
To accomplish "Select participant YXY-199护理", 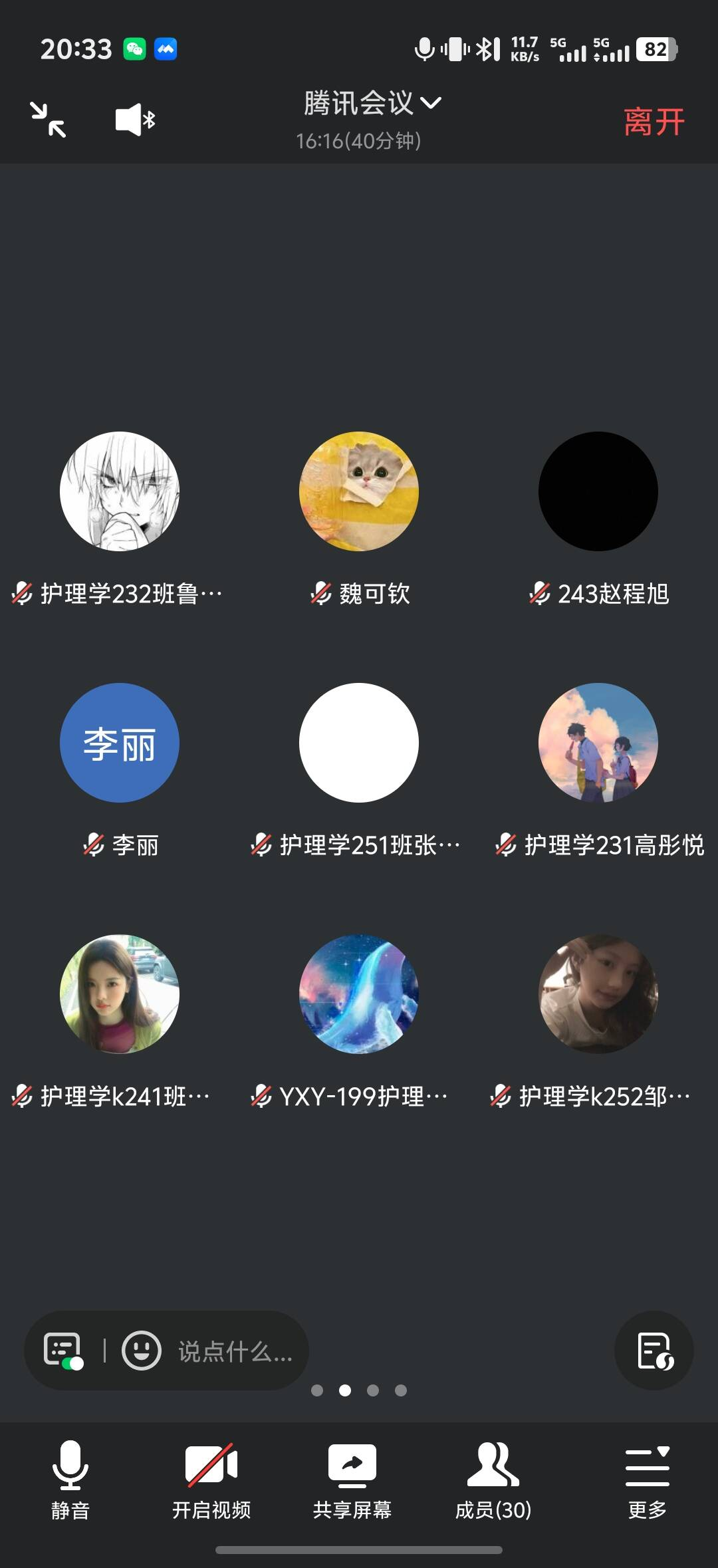I will coord(359,995).
